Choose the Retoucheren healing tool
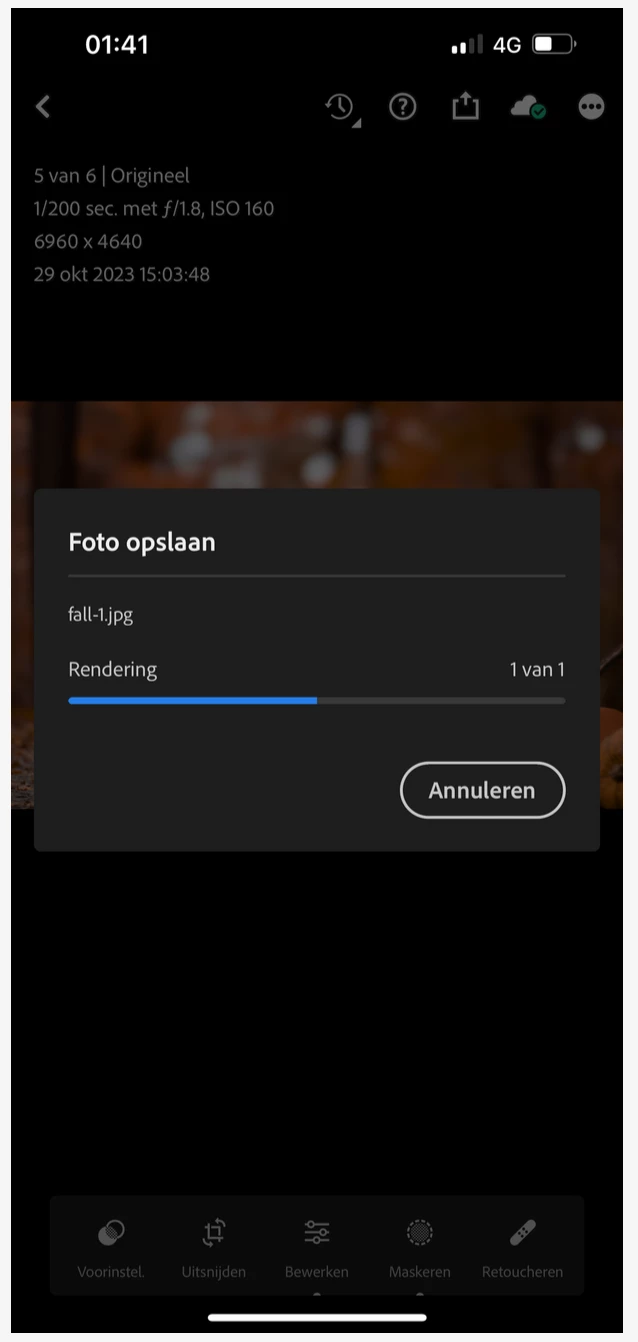638x1342 pixels. [x=522, y=1245]
